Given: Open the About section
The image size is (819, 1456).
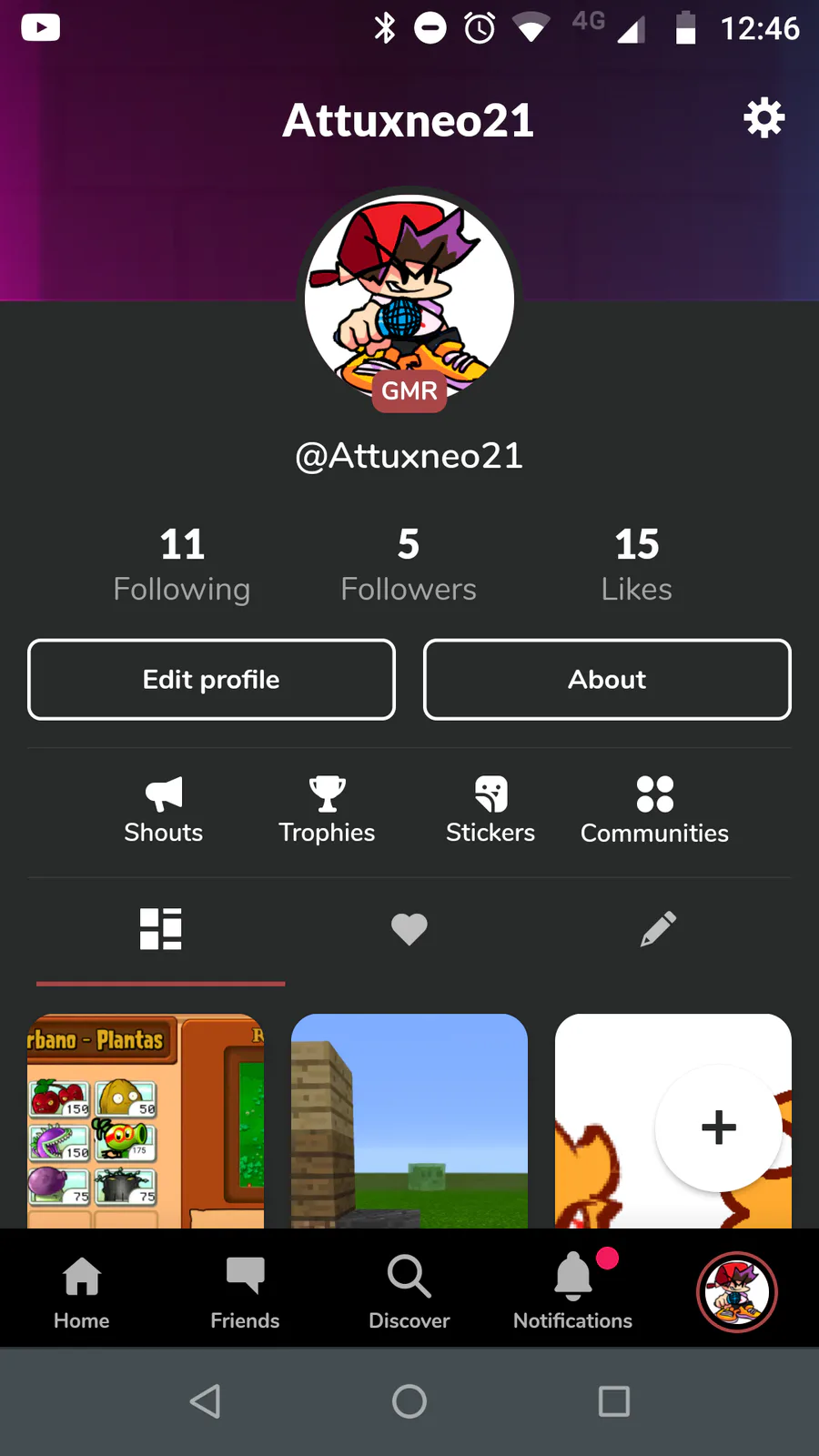Looking at the screenshot, I should (x=607, y=680).
